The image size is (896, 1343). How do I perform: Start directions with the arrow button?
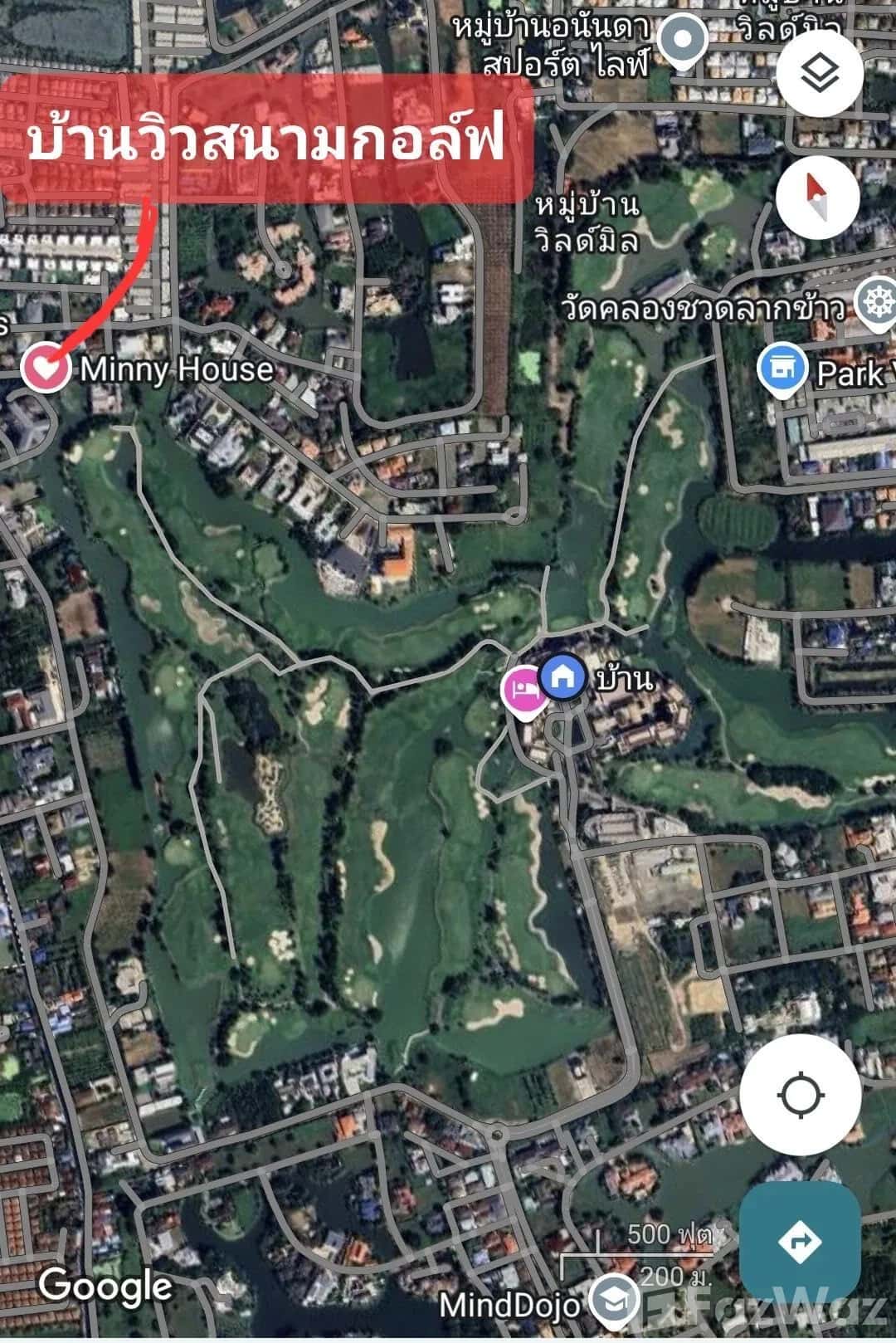(x=800, y=1242)
